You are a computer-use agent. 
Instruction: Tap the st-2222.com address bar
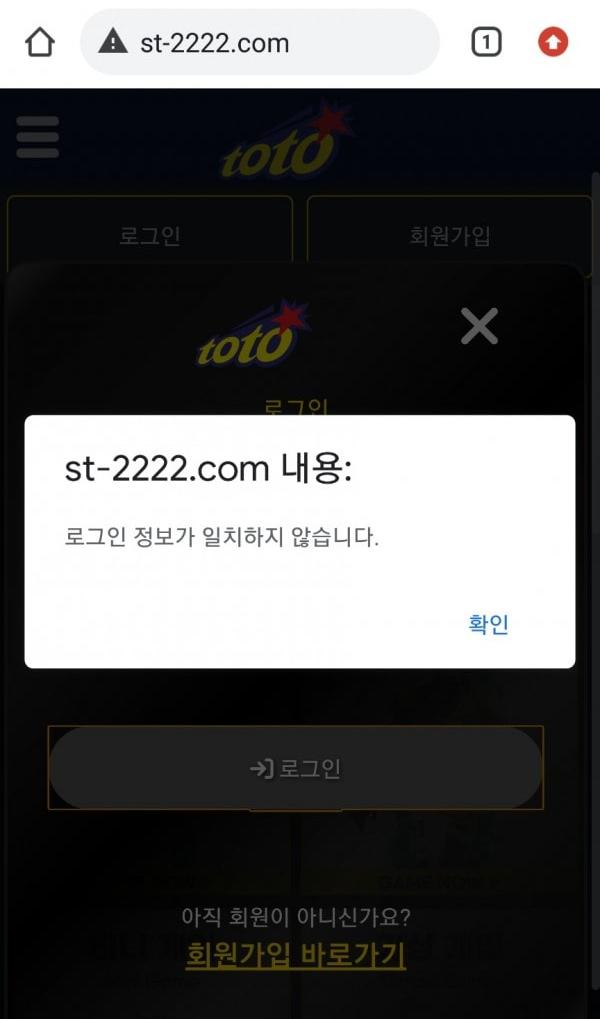click(x=260, y=43)
